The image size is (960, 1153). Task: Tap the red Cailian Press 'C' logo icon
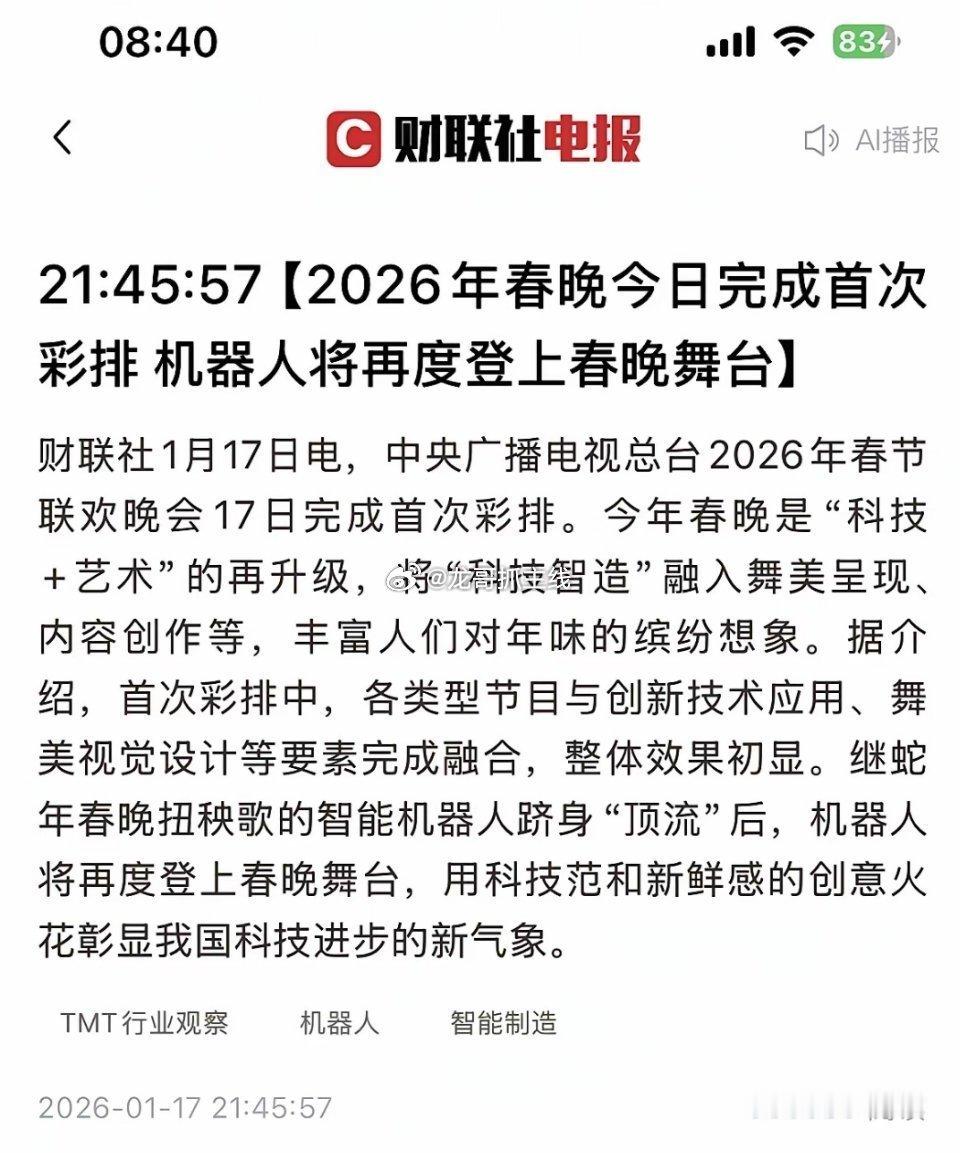[x=352, y=140]
